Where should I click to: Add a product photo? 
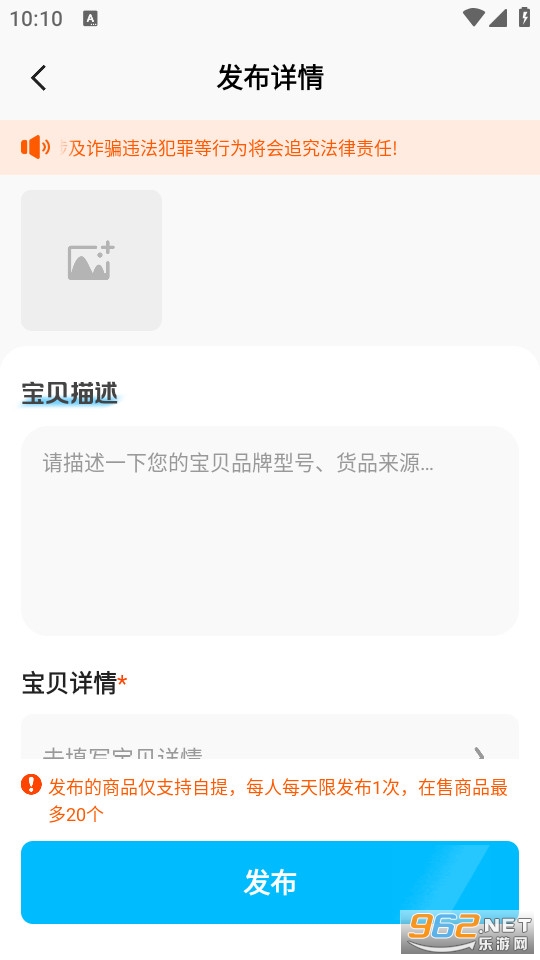(91, 260)
